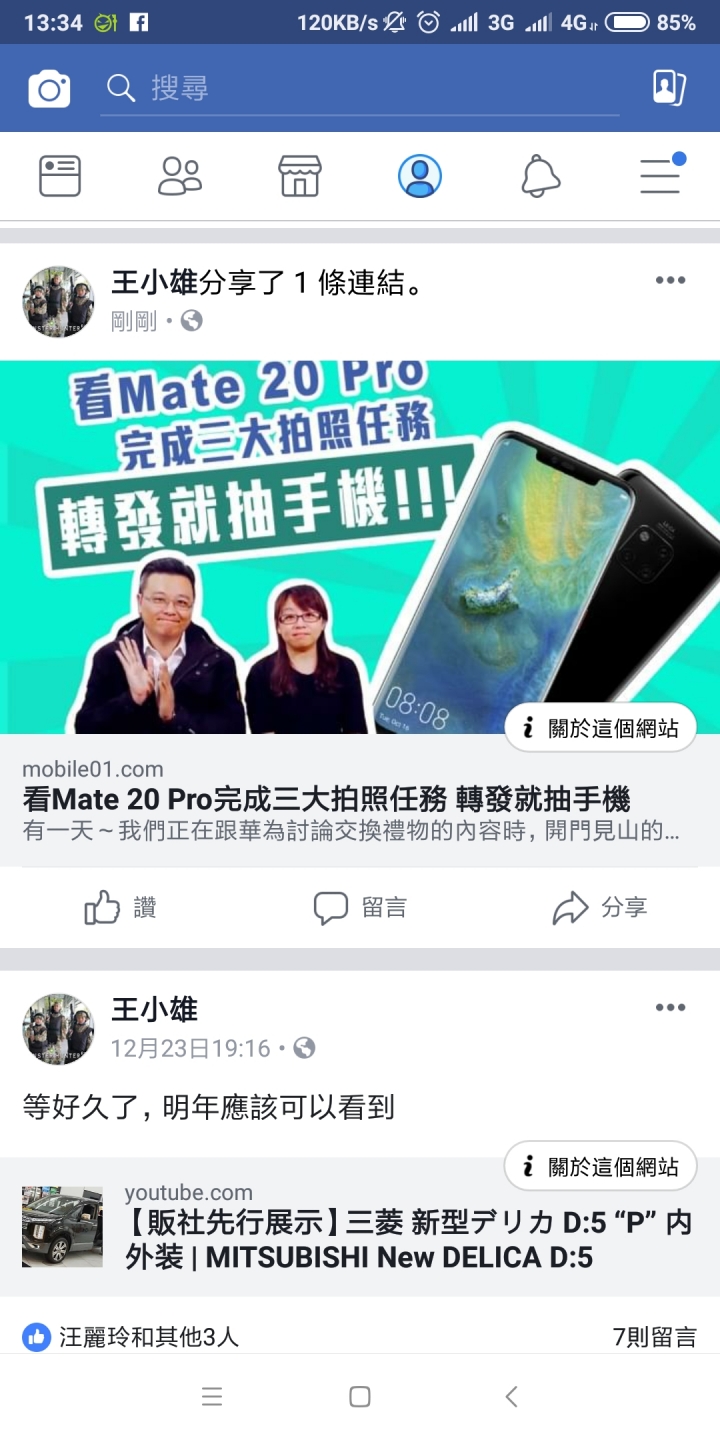Tap 關於這個網站 on the youtube link
The width and height of the screenshot is (720, 1440).
[x=600, y=1166]
